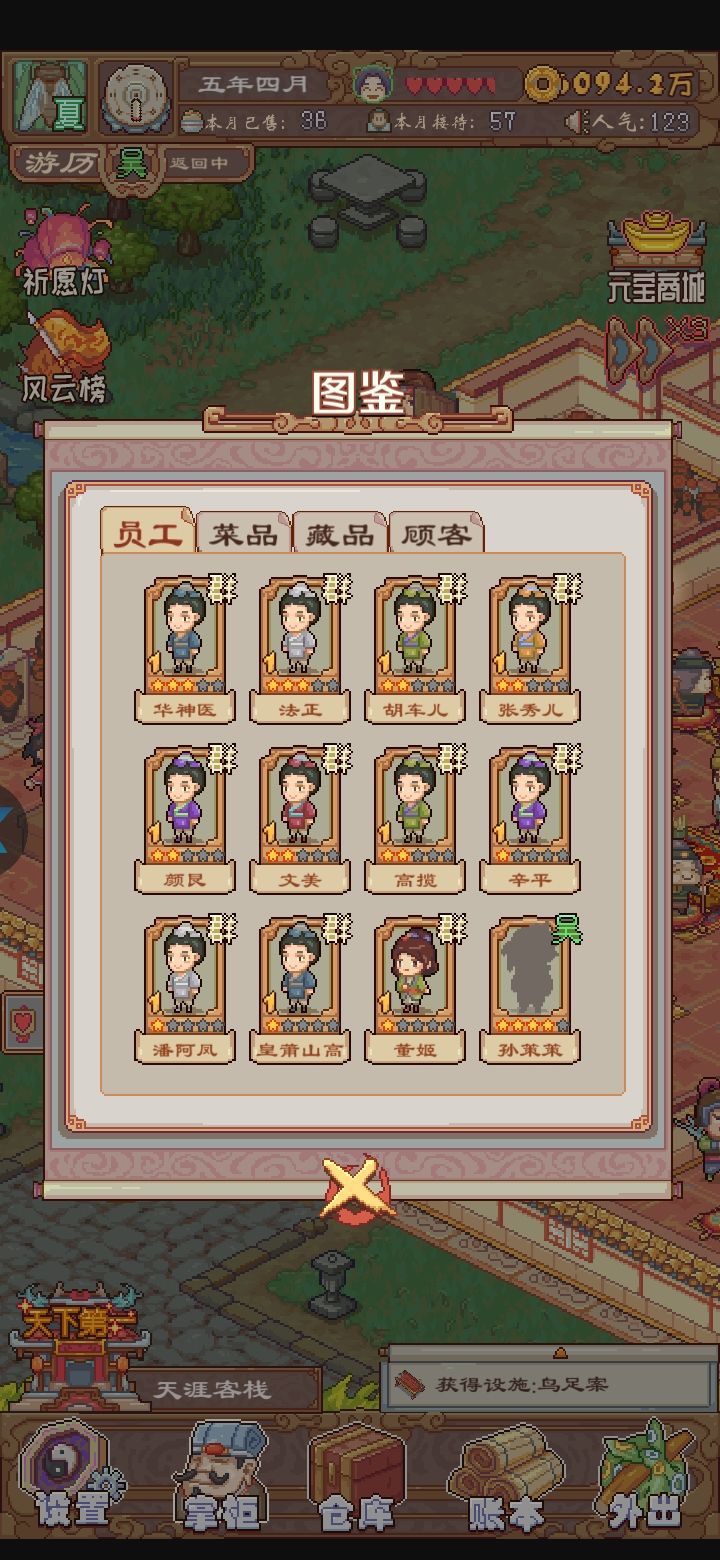Switch to the 菜品 dishes tab
This screenshot has width=720, height=1560.
coord(243,534)
